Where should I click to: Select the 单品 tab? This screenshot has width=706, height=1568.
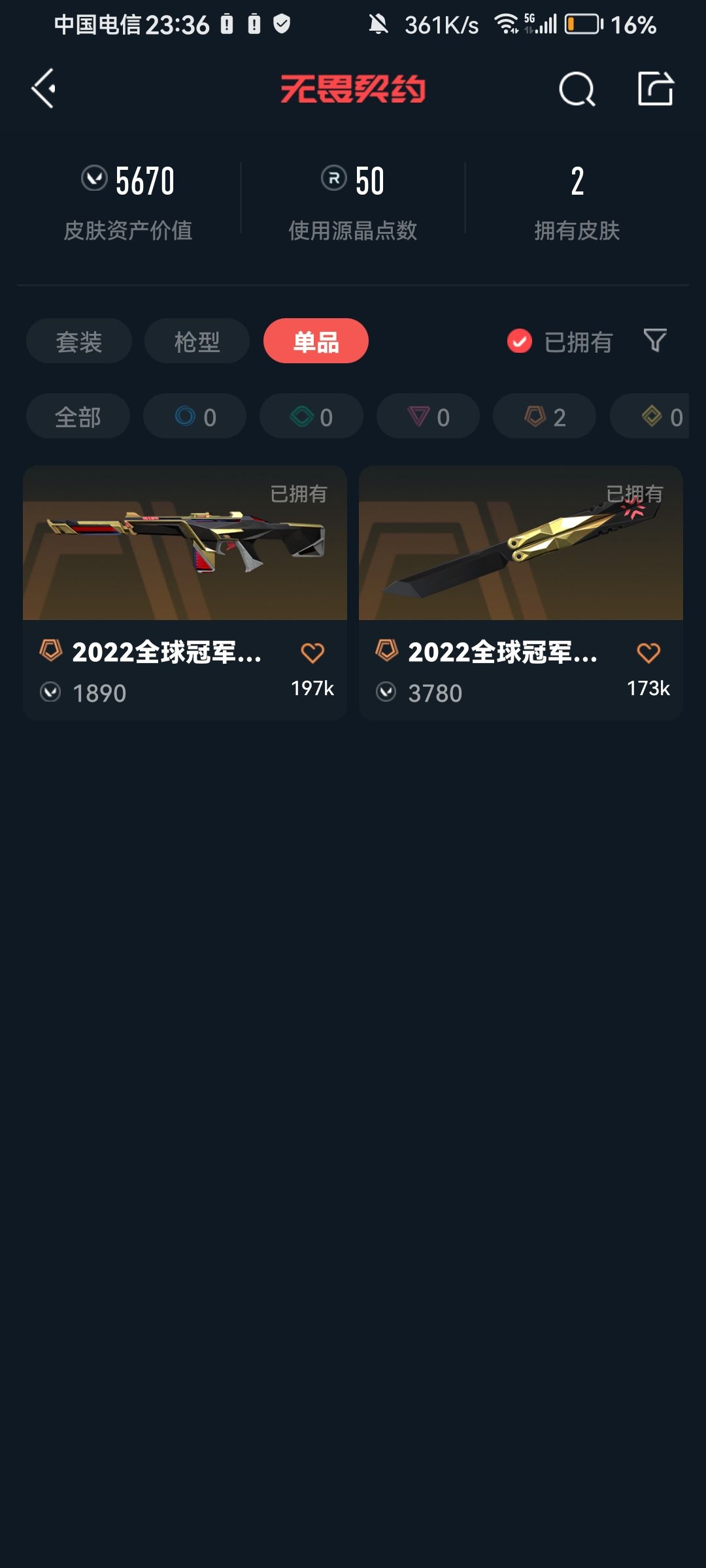[x=316, y=341]
